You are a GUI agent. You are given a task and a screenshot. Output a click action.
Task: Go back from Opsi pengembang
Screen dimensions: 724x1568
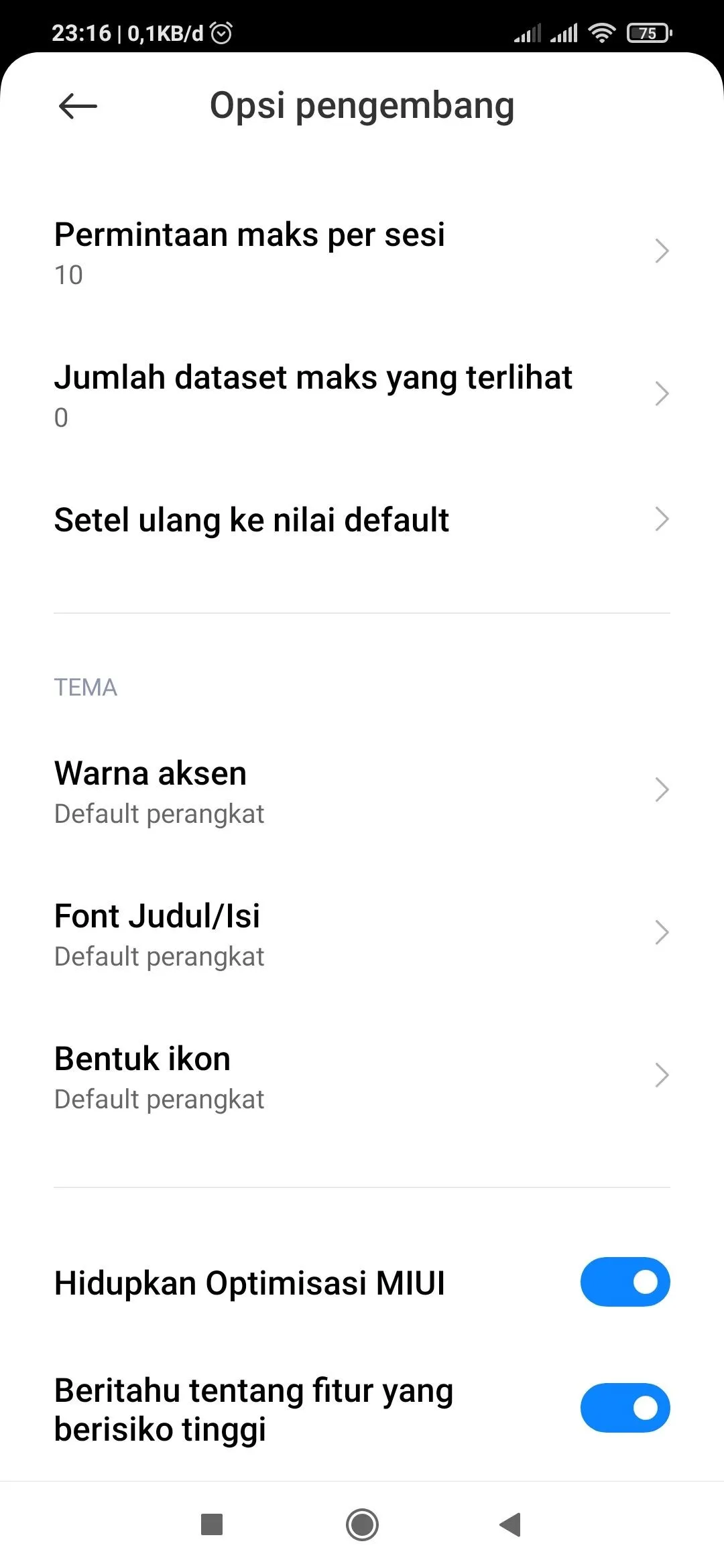click(x=78, y=106)
